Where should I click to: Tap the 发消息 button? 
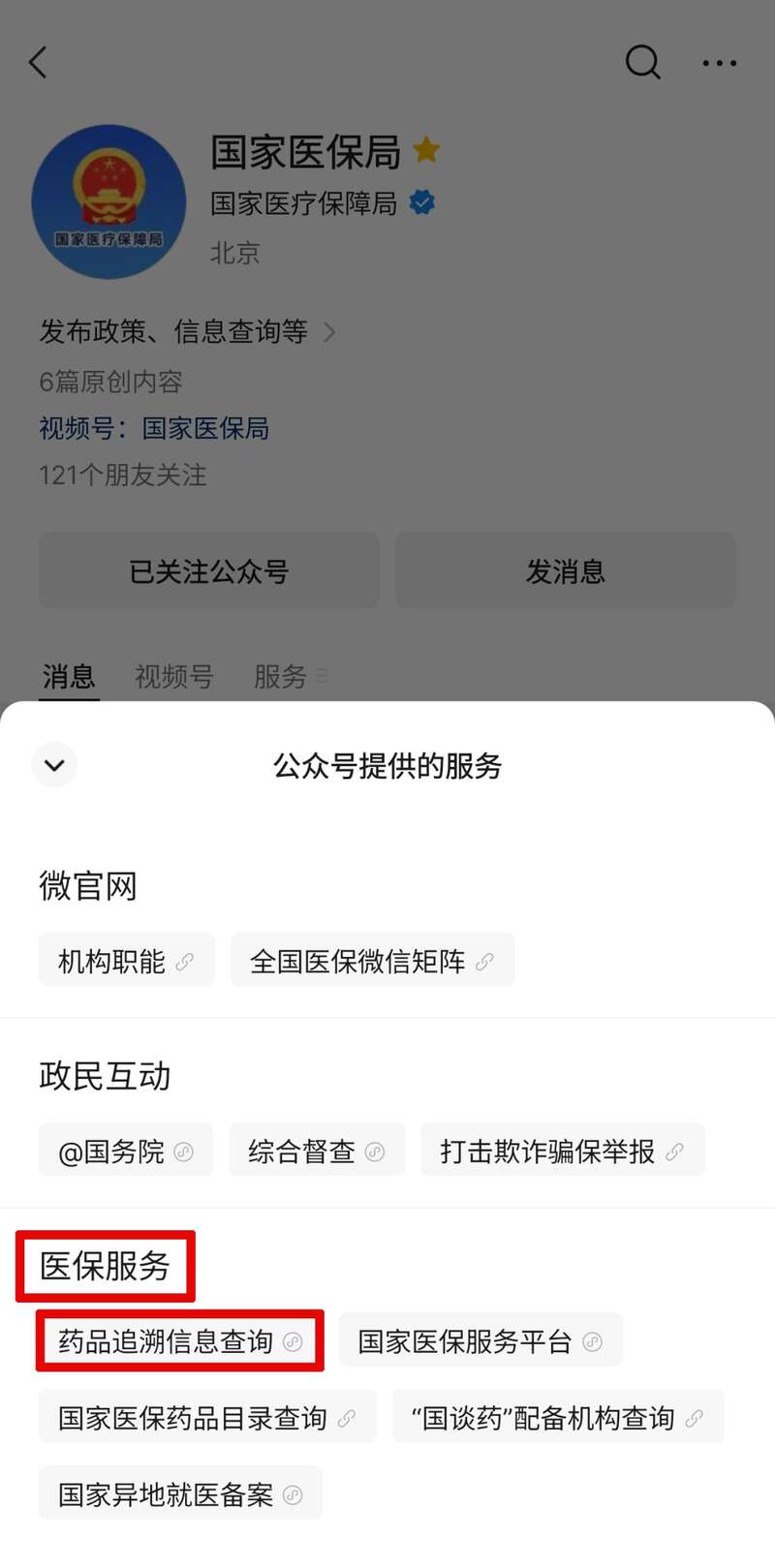pos(565,571)
